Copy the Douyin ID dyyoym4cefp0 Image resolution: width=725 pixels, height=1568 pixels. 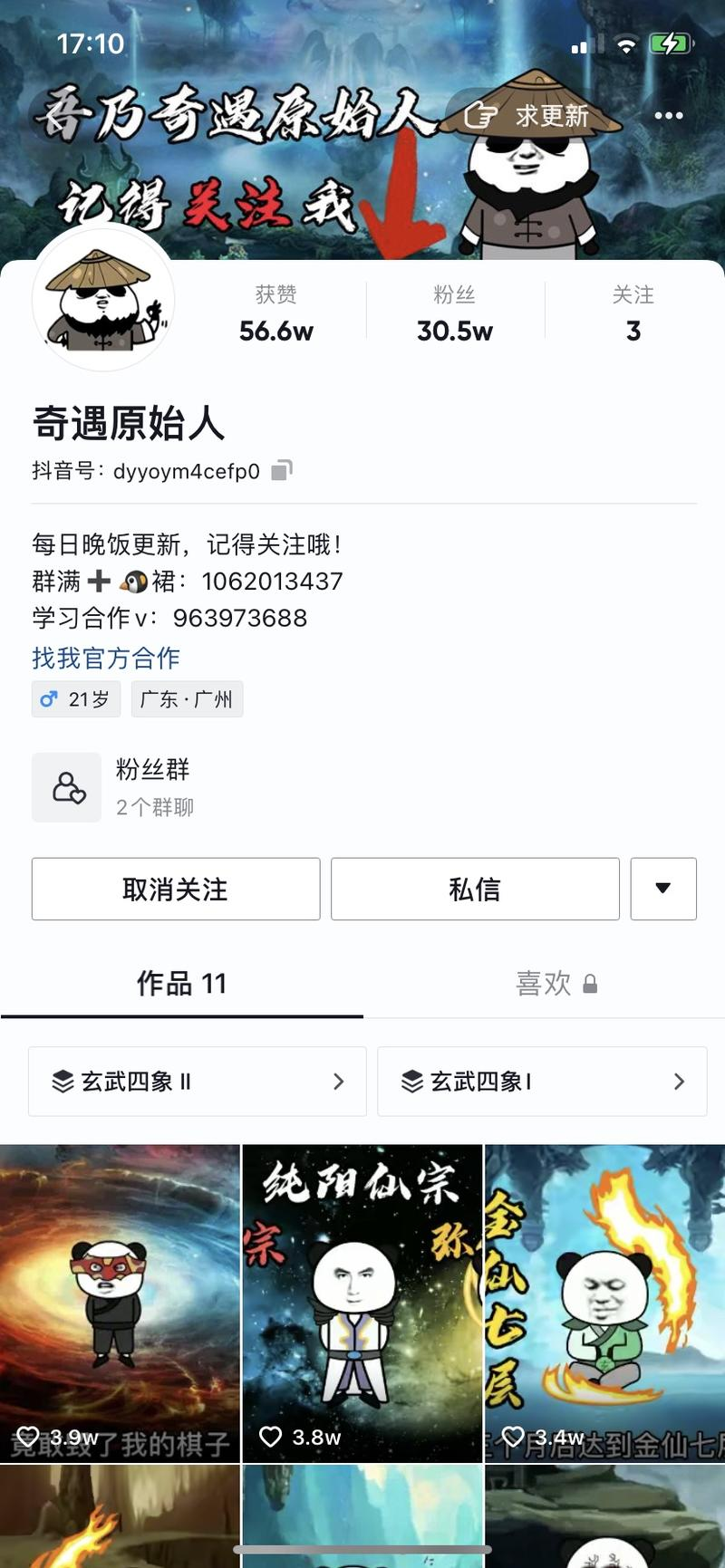(282, 470)
